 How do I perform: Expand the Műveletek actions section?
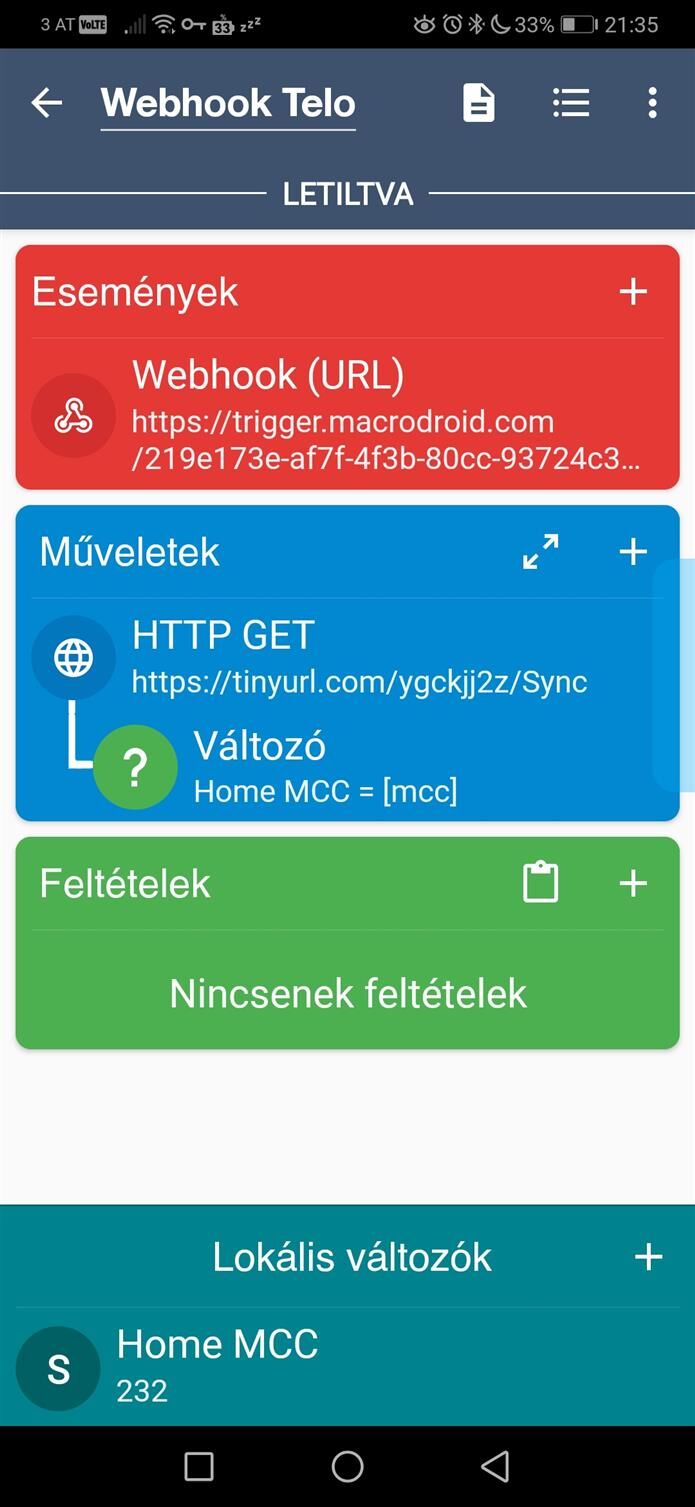pyautogui.click(x=541, y=552)
